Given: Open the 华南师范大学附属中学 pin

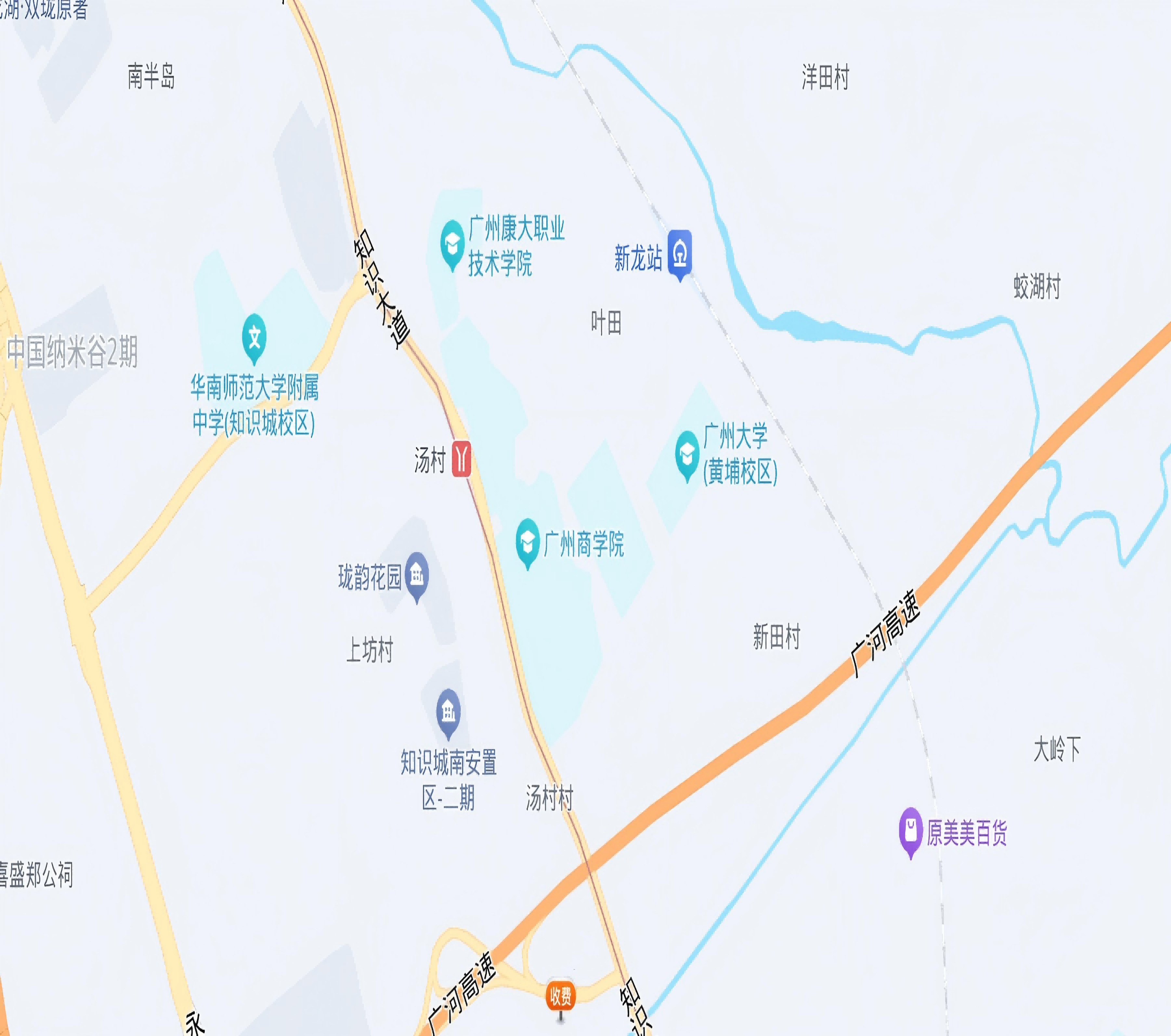Looking at the screenshot, I should pyautogui.click(x=254, y=337).
